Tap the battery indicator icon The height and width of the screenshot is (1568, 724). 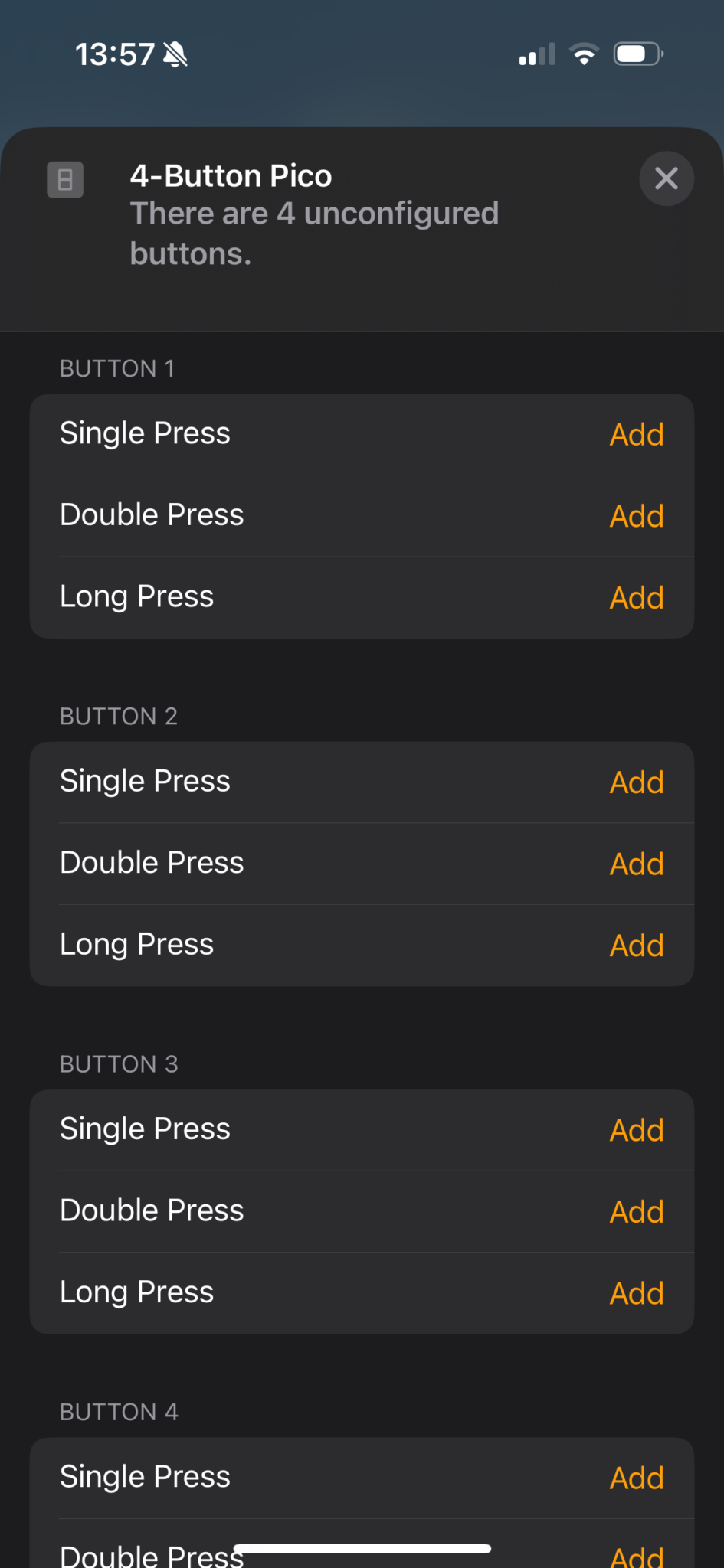637,53
